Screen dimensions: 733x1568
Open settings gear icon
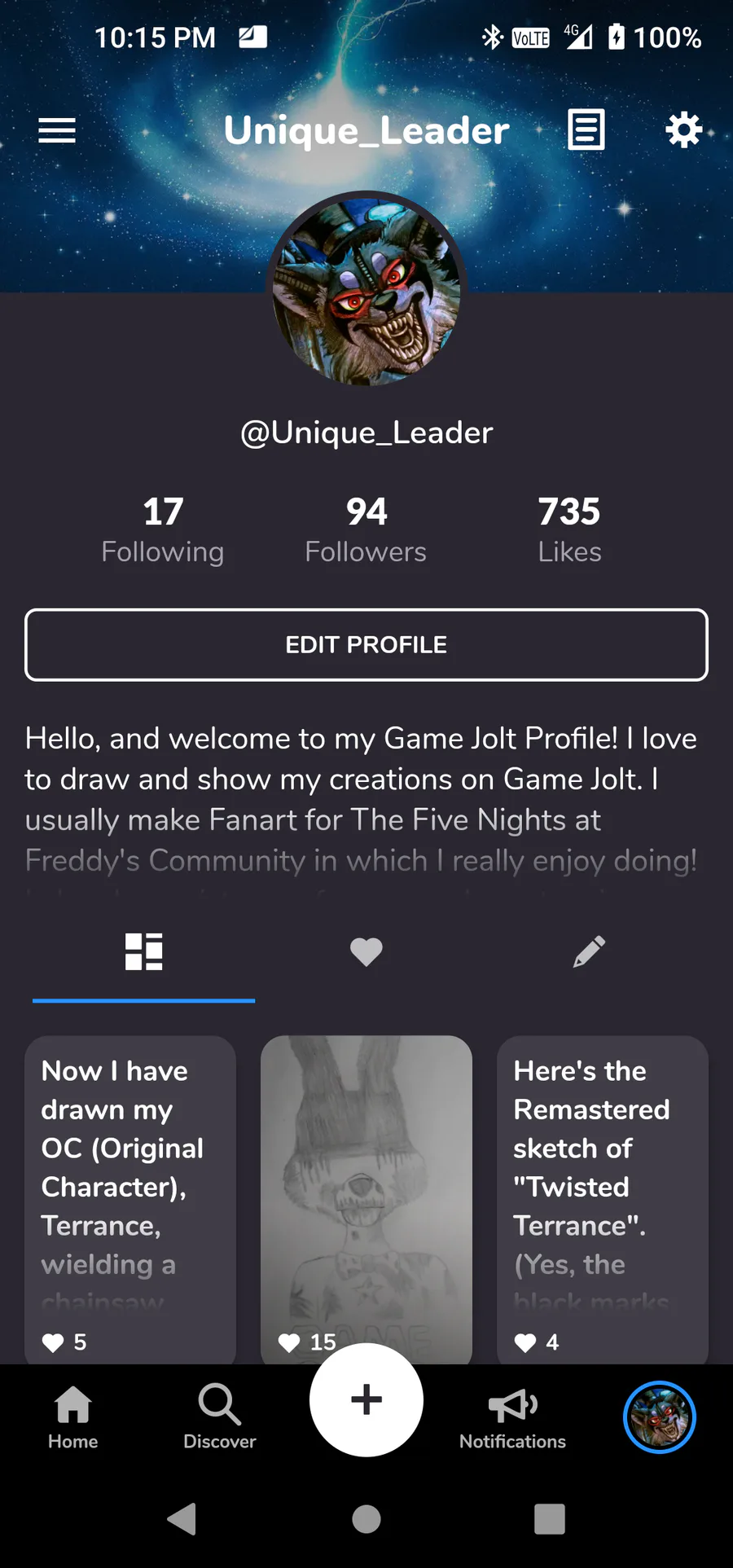(683, 130)
